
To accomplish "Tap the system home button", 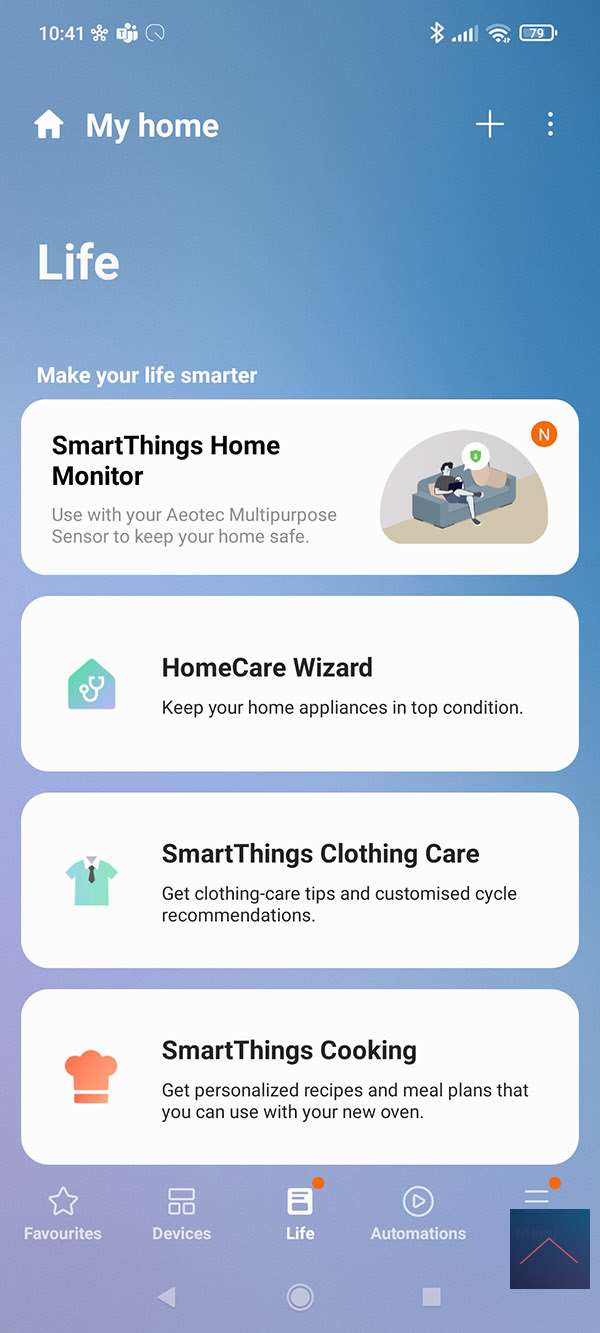I will (x=300, y=1297).
